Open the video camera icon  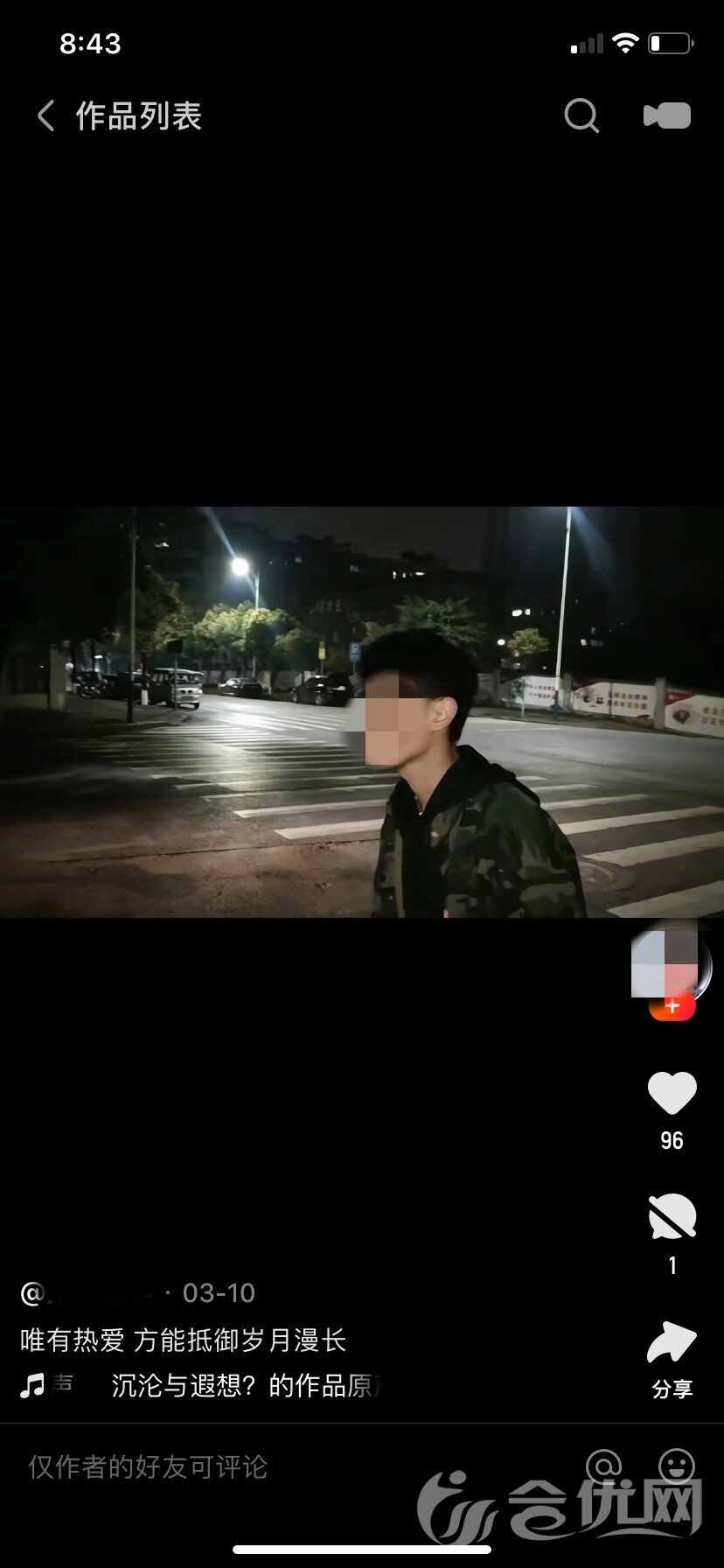click(667, 115)
